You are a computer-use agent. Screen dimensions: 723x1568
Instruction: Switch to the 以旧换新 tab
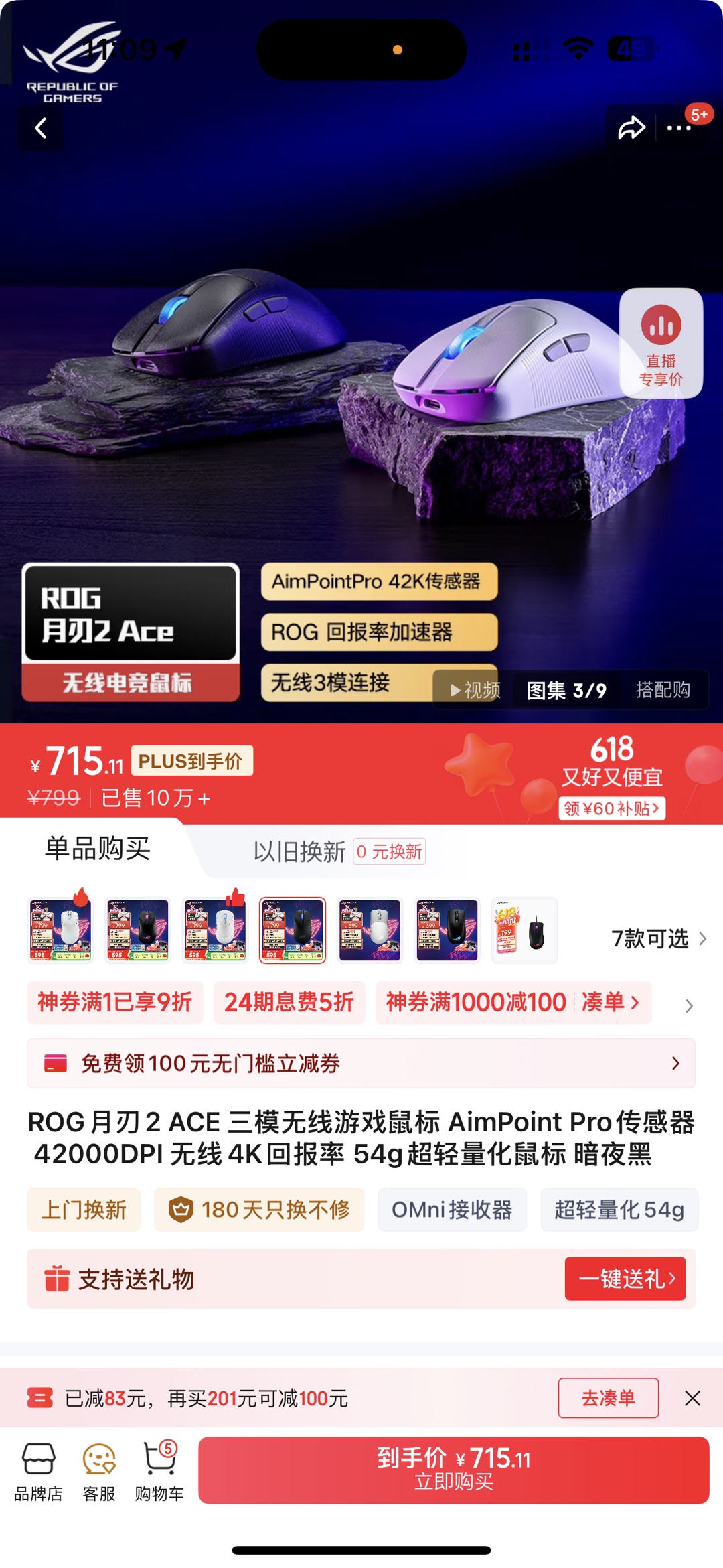[x=299, y=851]
